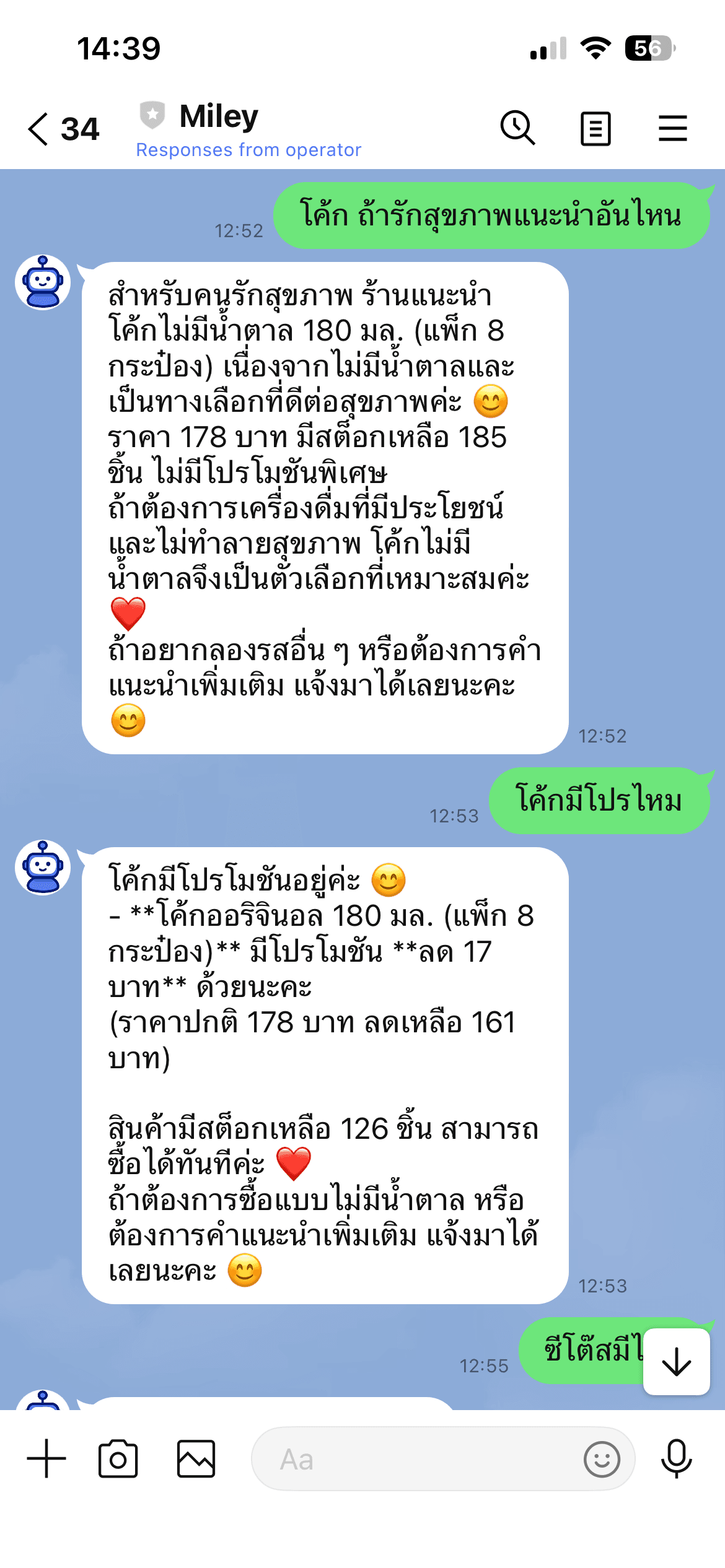
Task: Go back to the chat list
Action: point(38,129)
